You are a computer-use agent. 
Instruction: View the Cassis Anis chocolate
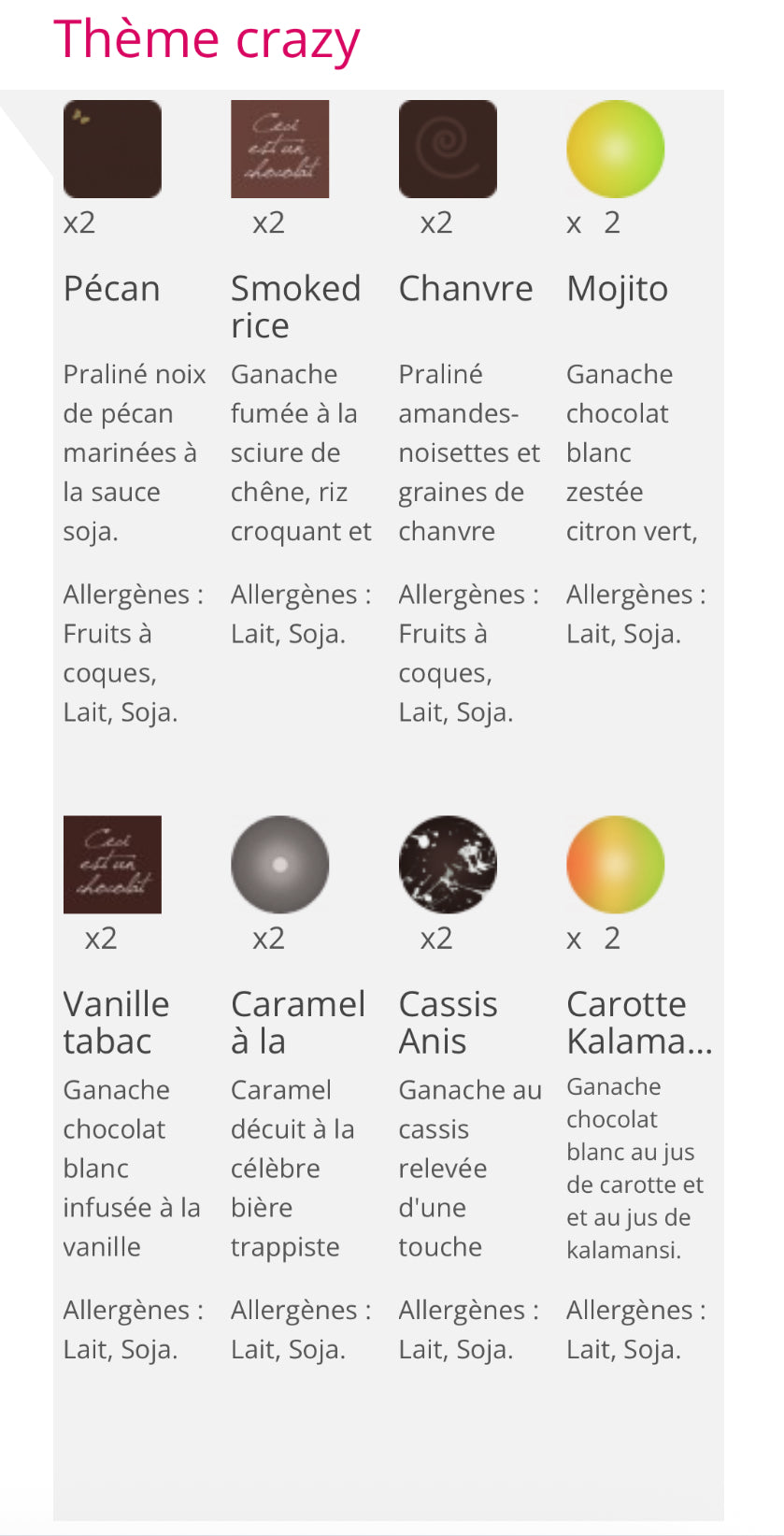(448, 865)
